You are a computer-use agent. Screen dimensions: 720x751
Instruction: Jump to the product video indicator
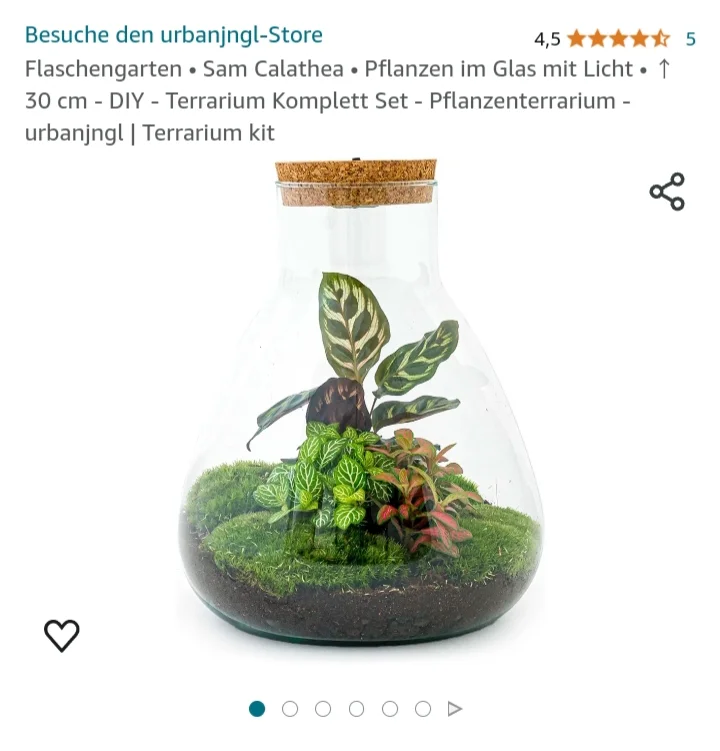455,709
